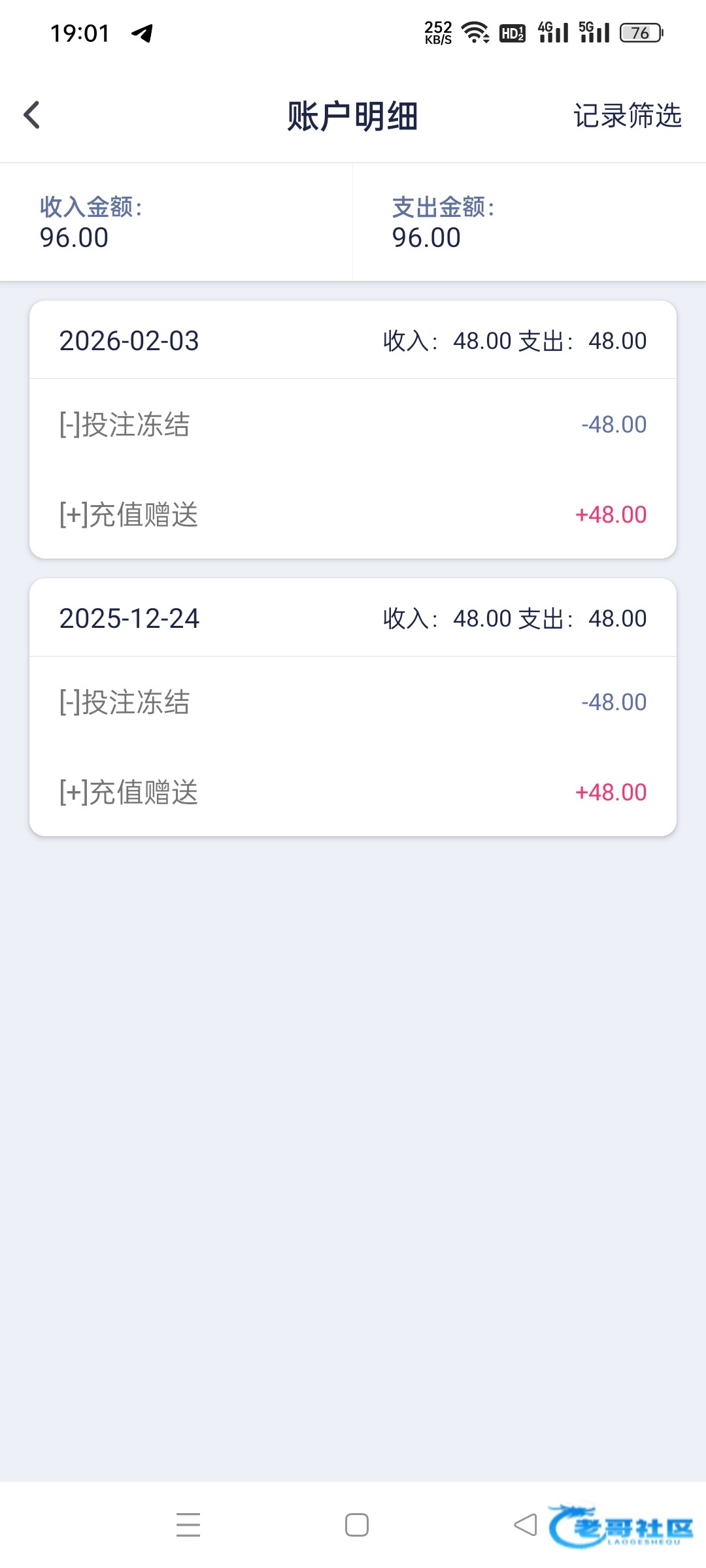This screenshot has height=1568, width=706.
Task: Open 记录筛选 record filter
Action: point(627,116)
